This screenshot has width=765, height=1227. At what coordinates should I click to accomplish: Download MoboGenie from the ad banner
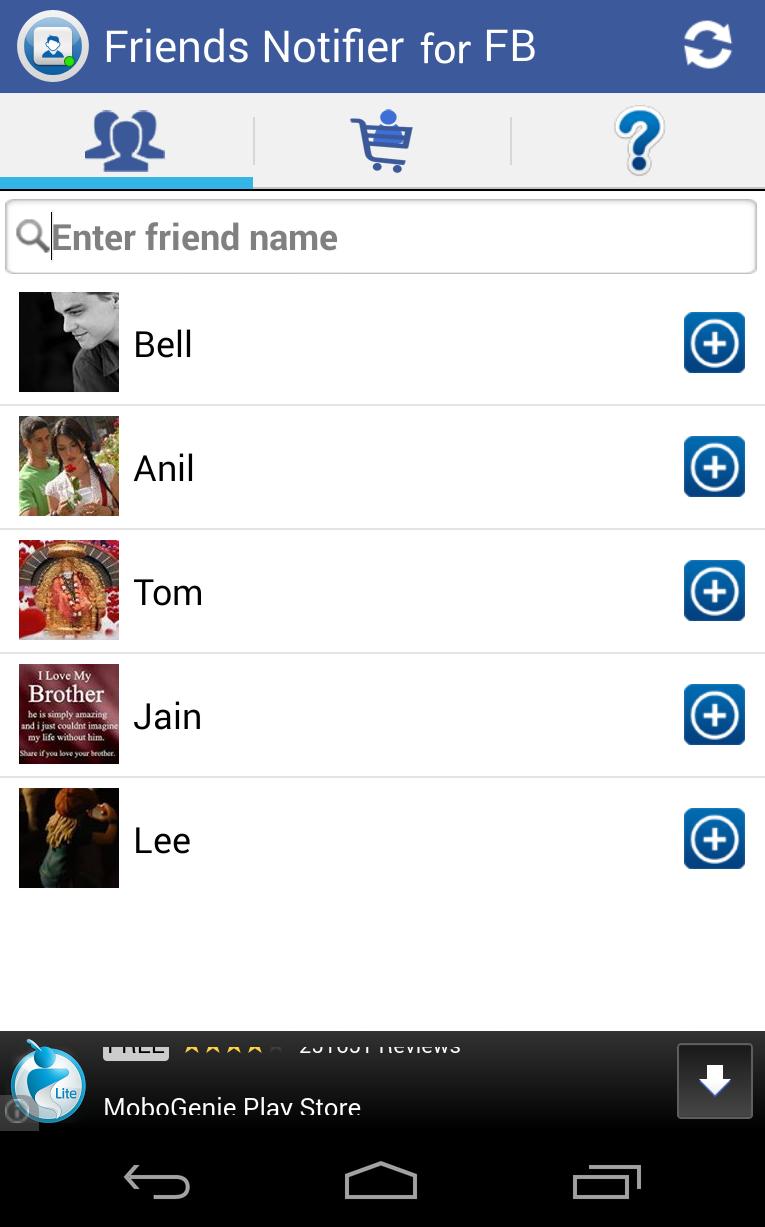[x=714, y=1081]
